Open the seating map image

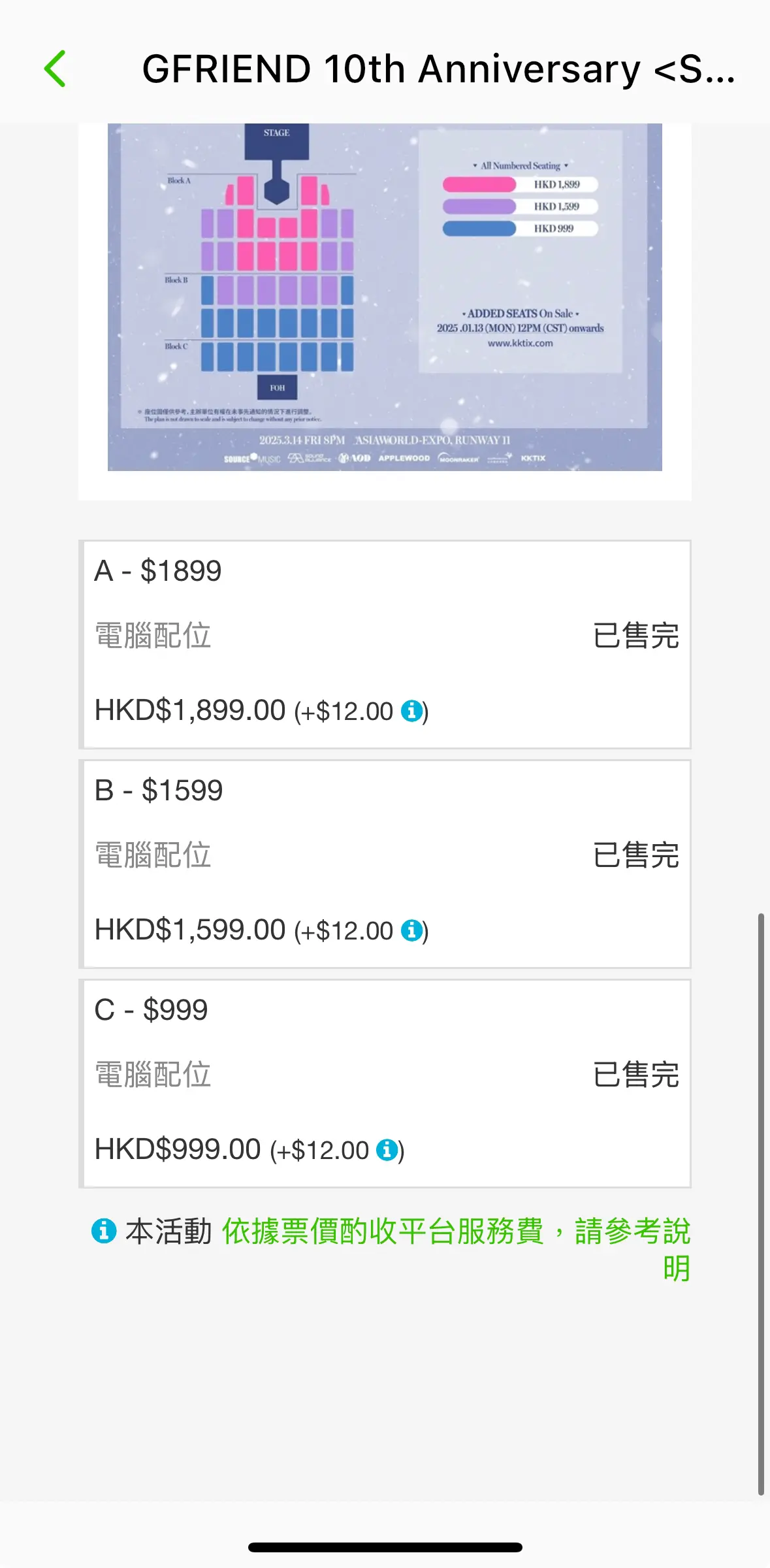[385, 297]
